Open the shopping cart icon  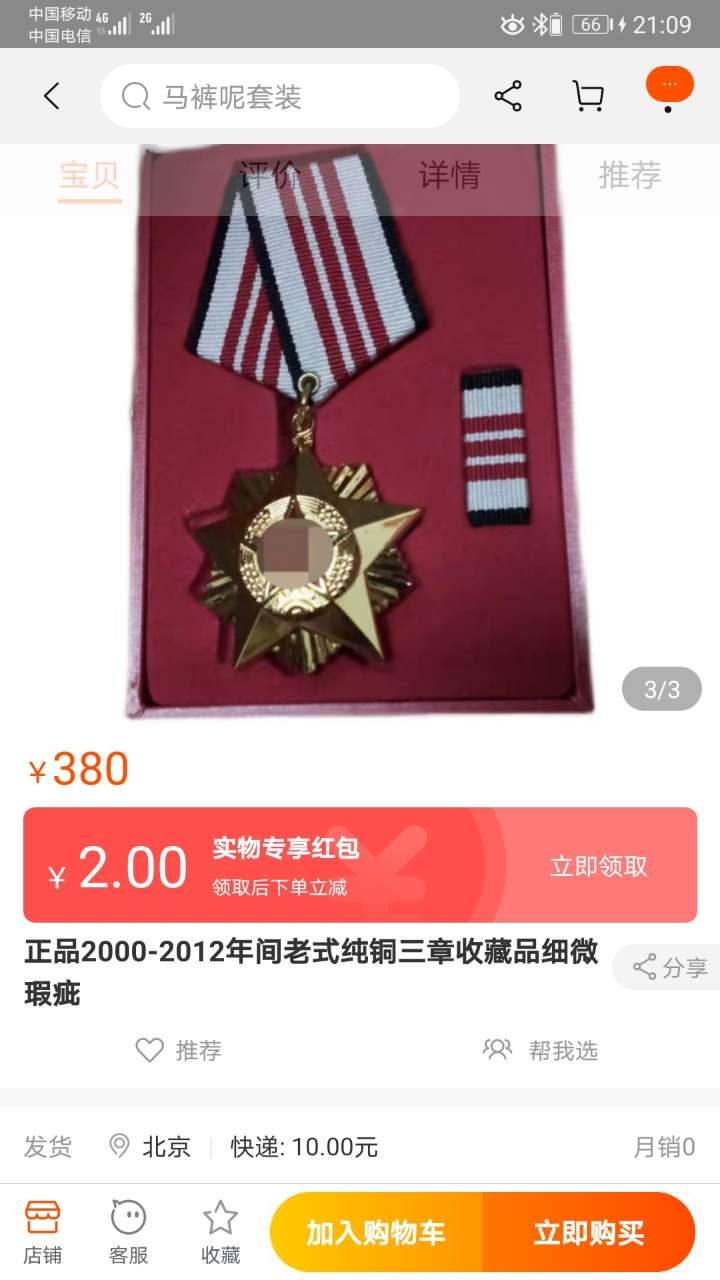588,96
